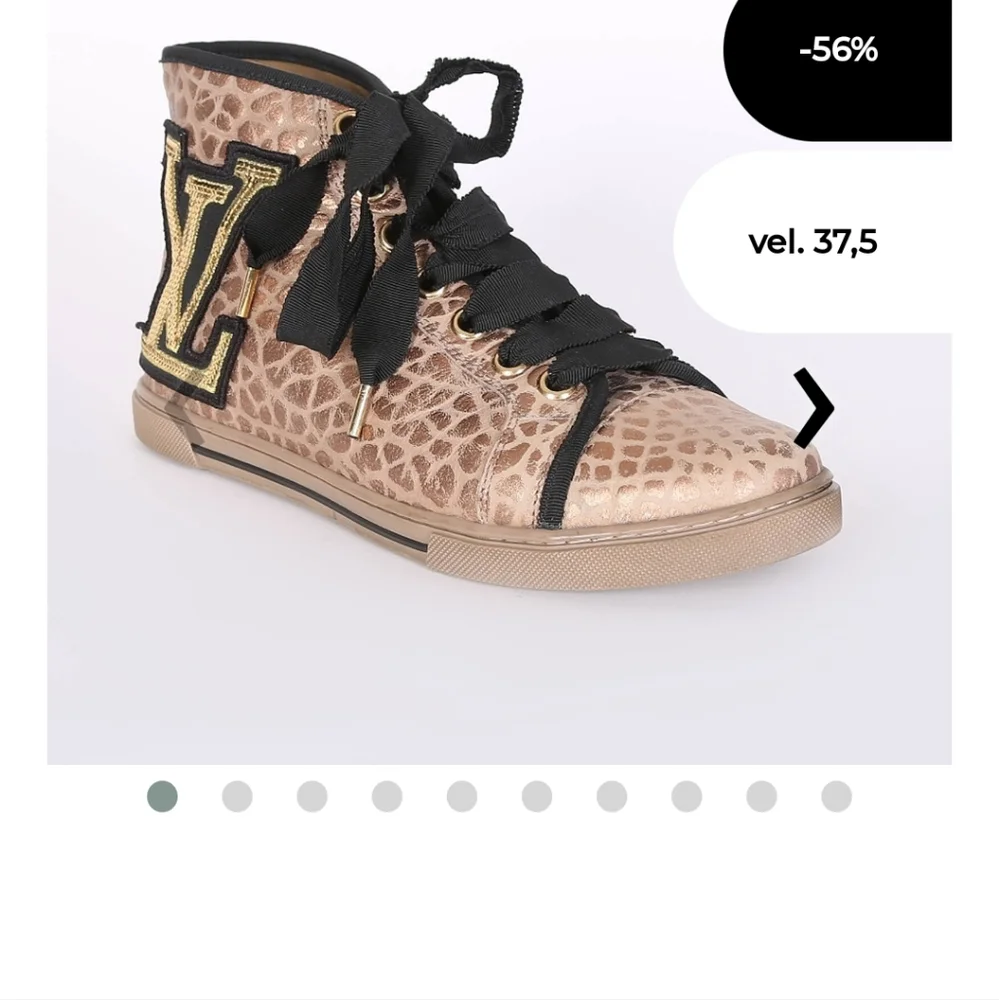Select the third carousel dot
The image size is (999, 1000).
pos(310,798)
